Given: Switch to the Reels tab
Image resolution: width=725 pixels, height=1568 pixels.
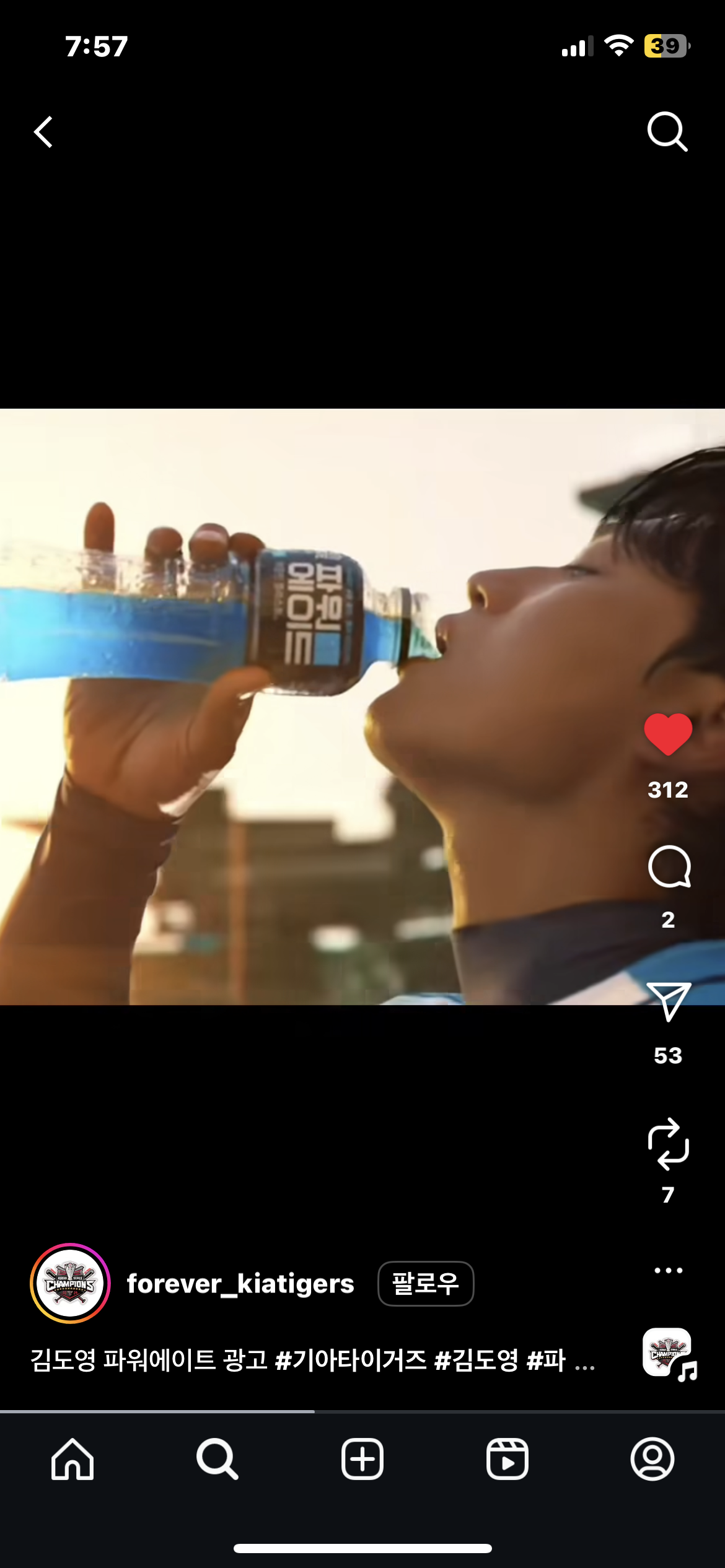Looking at the screenshot, I should coord(507,1459).
